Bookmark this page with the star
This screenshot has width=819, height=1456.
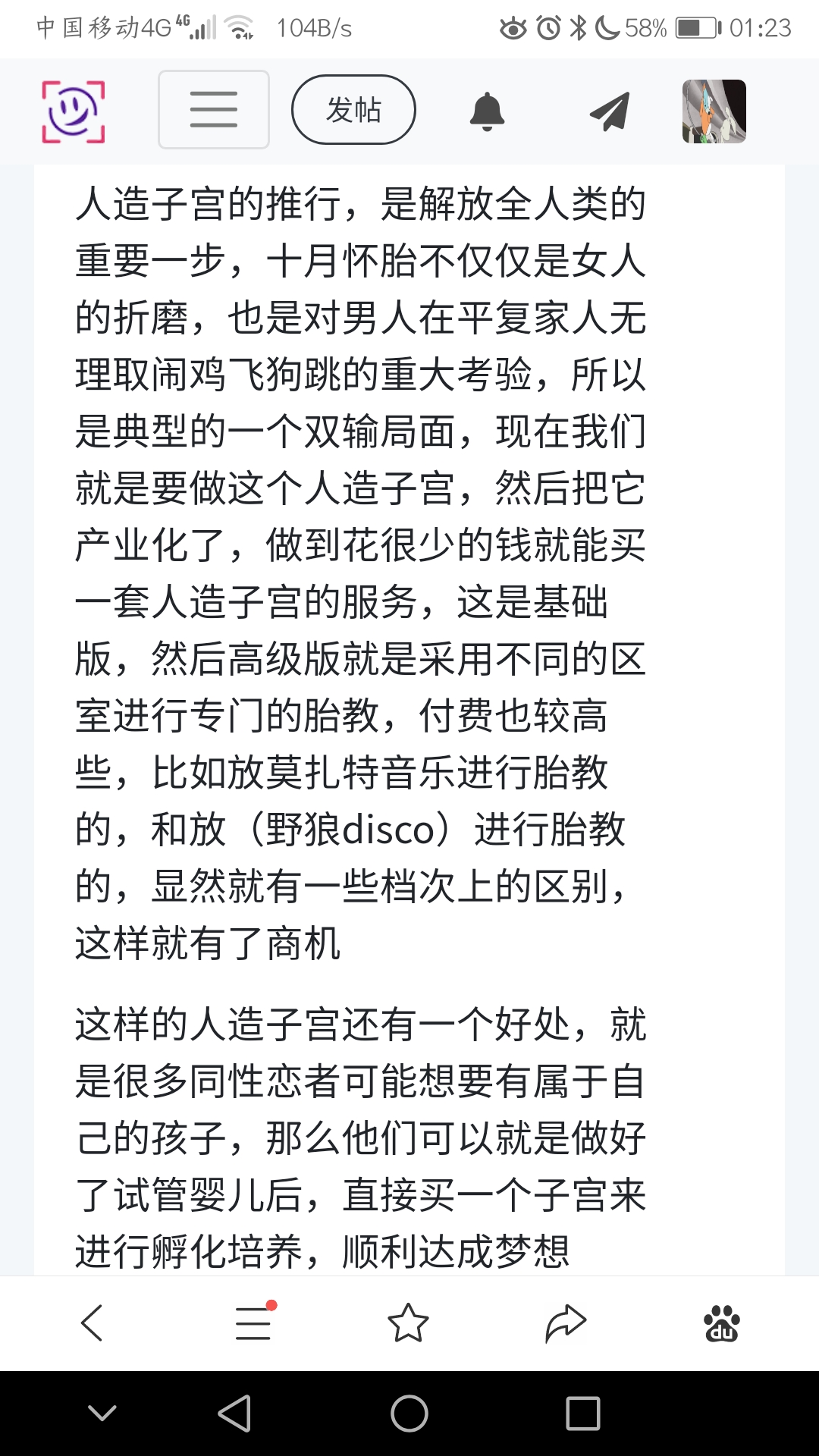click(x=408, y=1323)
